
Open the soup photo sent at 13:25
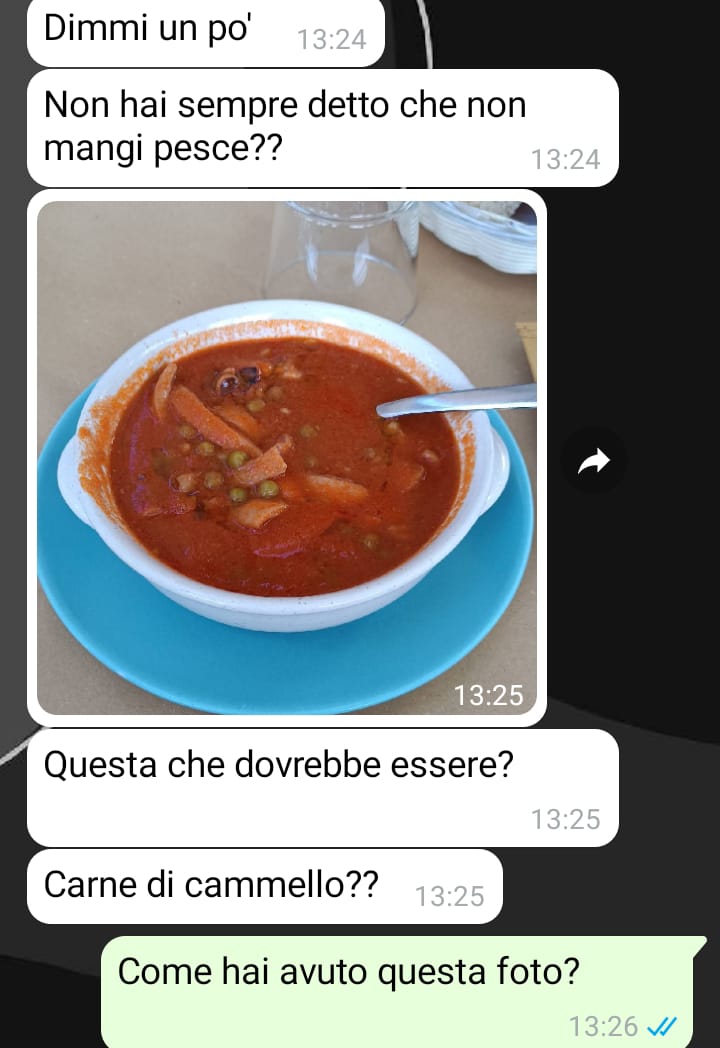tap(286, 457)
